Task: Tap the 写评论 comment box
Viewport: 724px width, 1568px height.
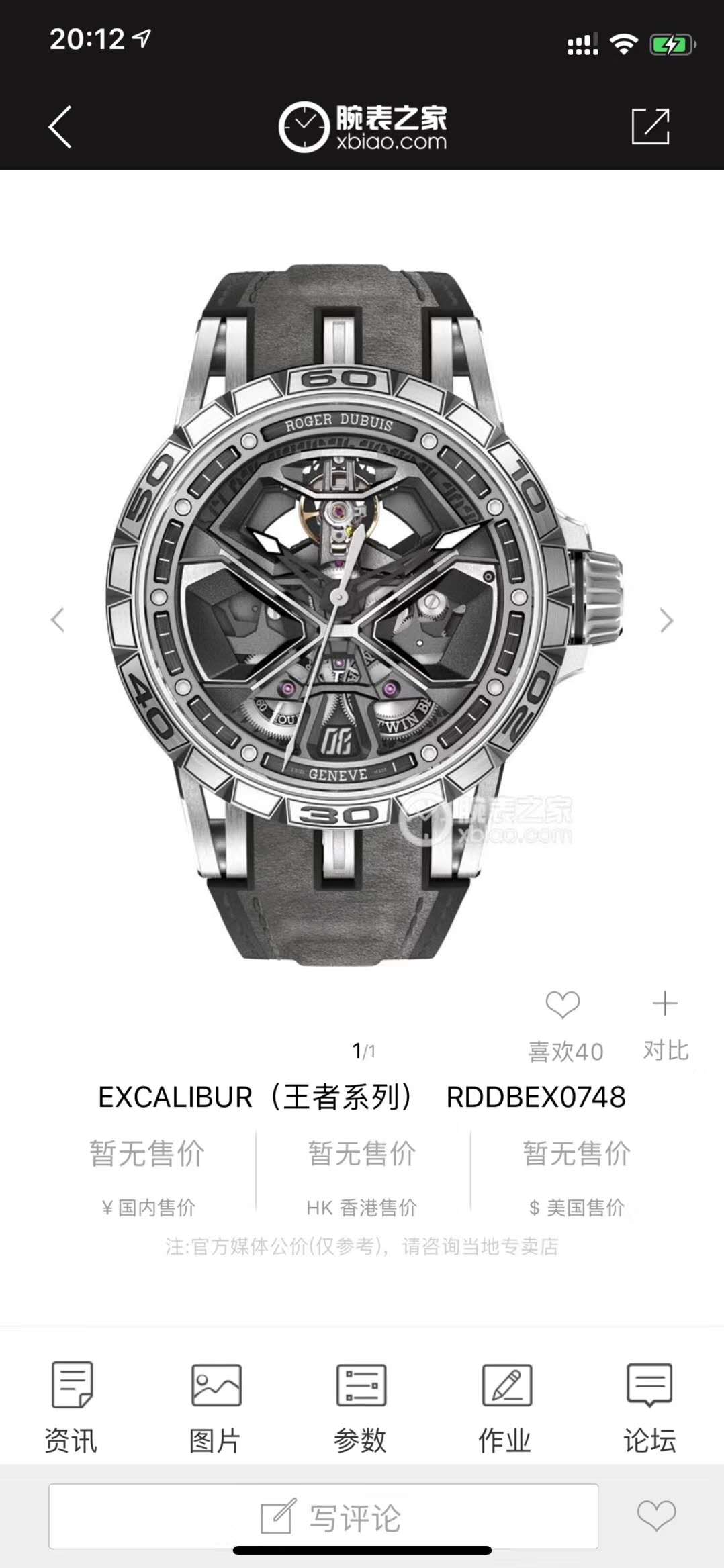Action: 323,1516
